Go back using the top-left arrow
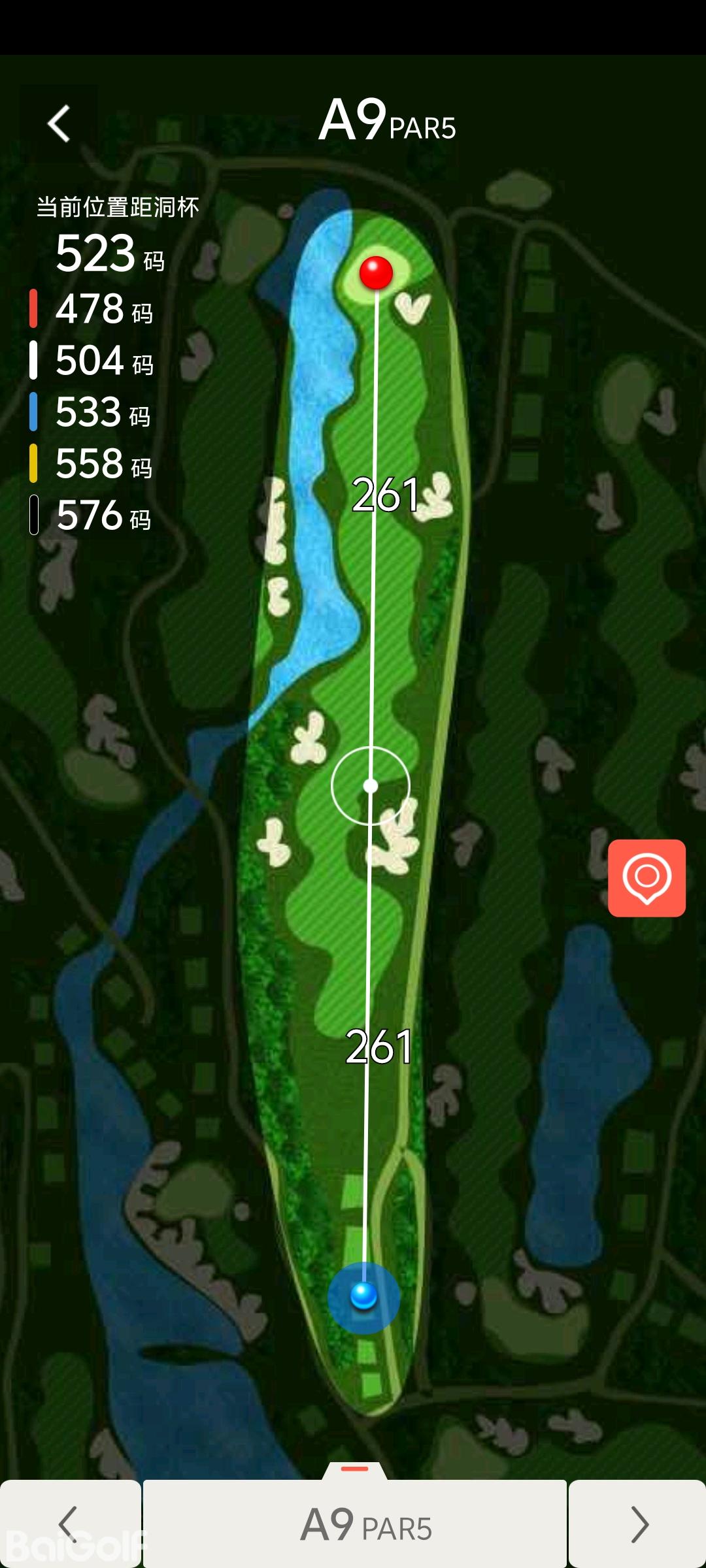Screen dimensions: 706x1568 pyautogui.click(x=59, y=123)
